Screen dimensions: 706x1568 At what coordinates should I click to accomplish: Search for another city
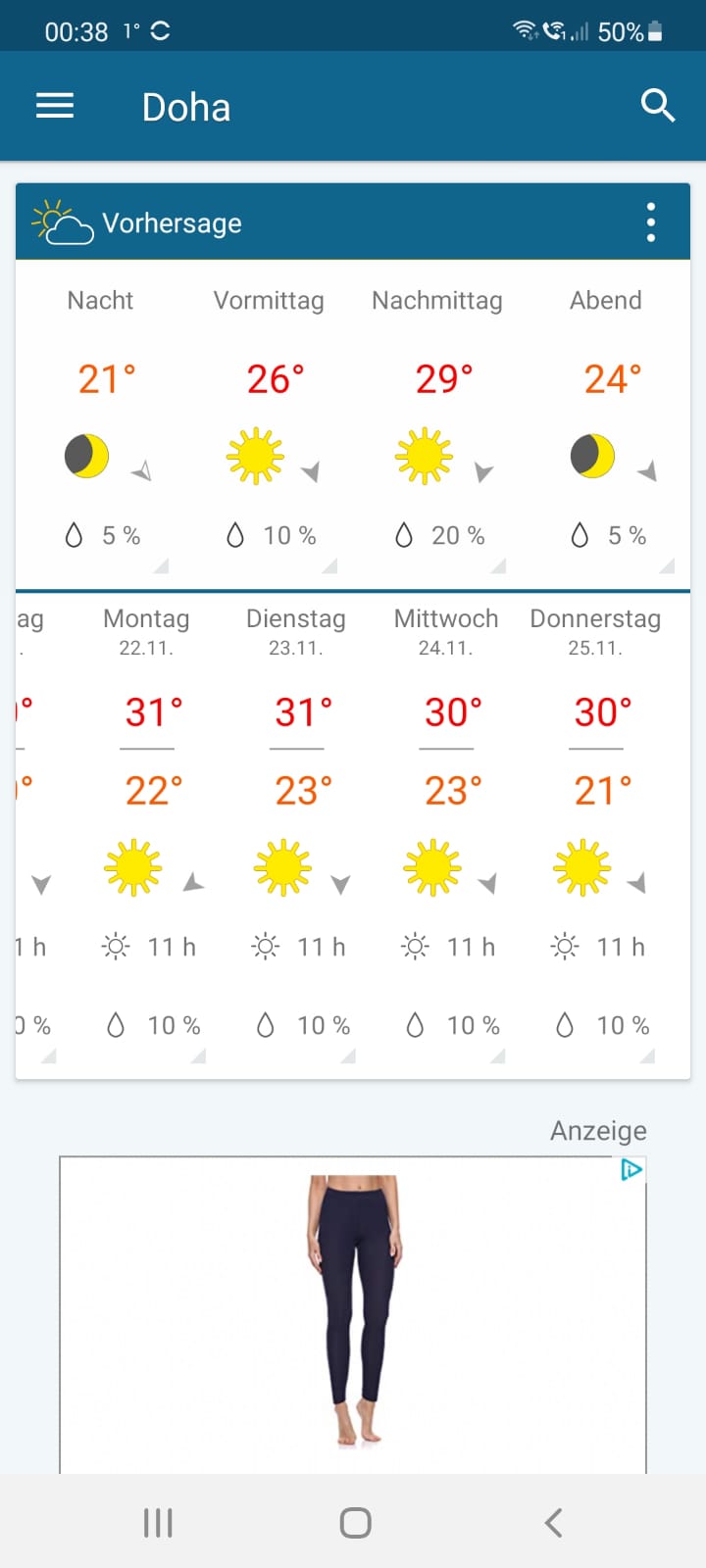tap(658, 106)
